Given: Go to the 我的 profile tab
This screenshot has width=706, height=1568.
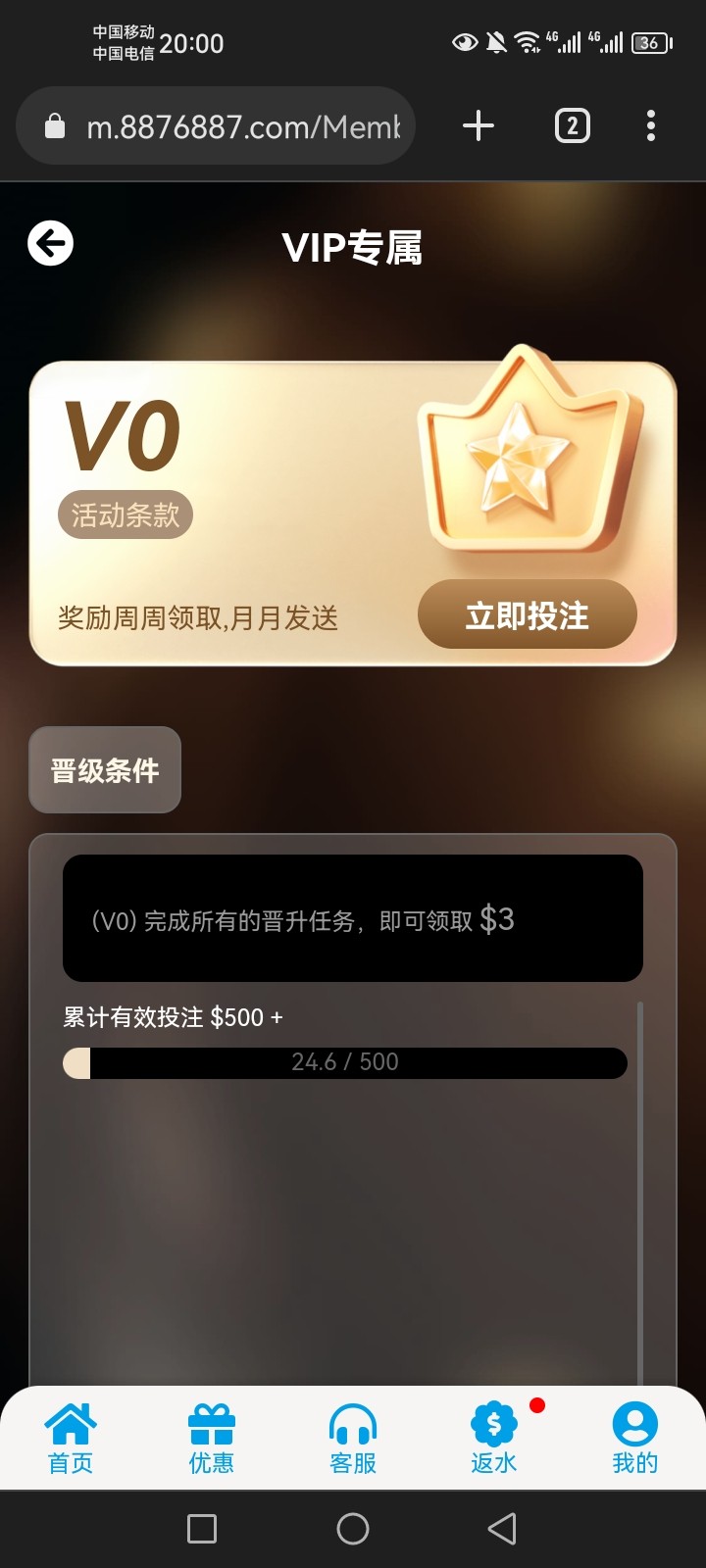Looking at the screenshot, I should coord(635,1439).
